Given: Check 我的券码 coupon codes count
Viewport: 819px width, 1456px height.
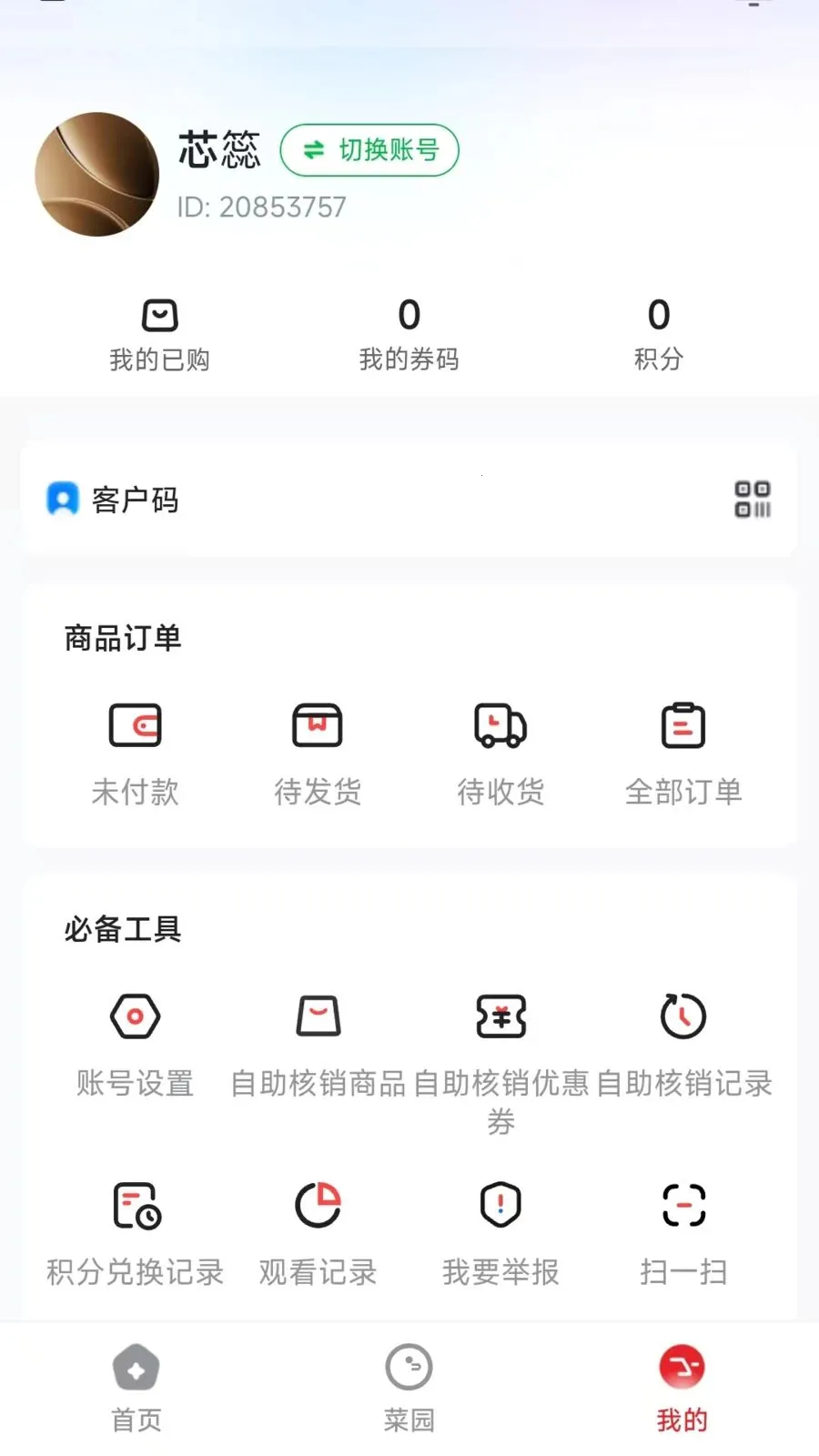Looking at the screenshot, I should pos(409,332).
